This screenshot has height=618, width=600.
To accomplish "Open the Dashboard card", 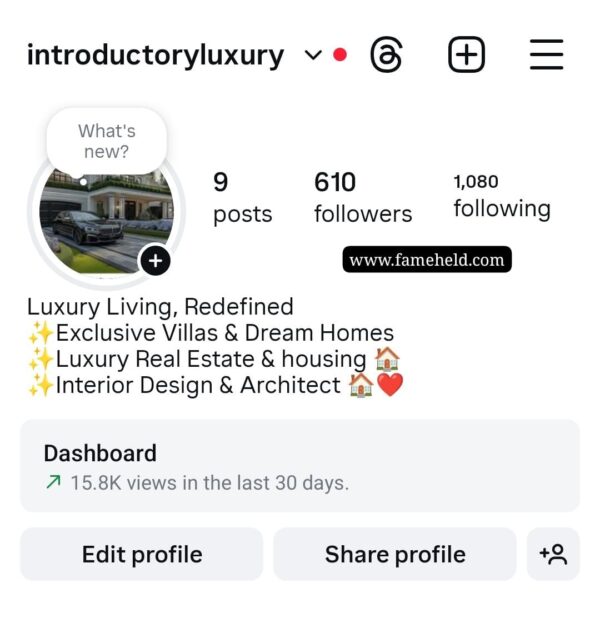I will pyautogui.click(x=300, y=466).
